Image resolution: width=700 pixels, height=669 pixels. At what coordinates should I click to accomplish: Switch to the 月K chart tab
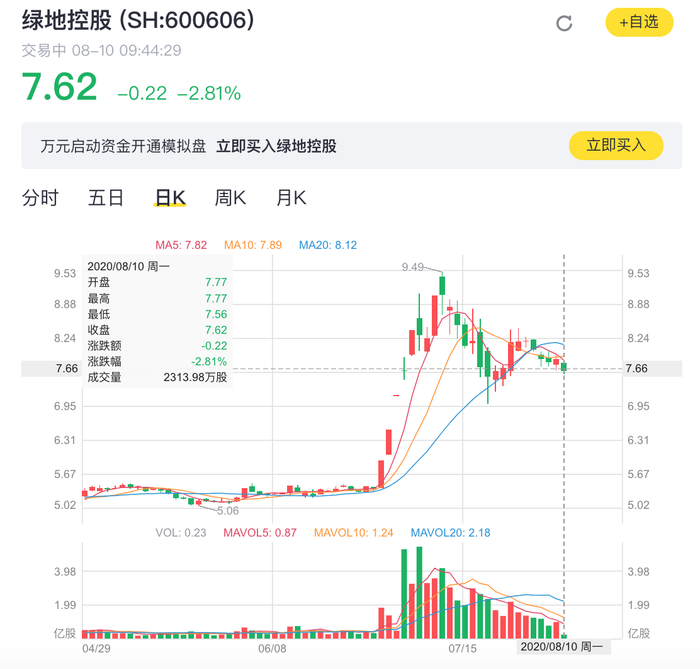pyautogui.click(x=291, y=198)
